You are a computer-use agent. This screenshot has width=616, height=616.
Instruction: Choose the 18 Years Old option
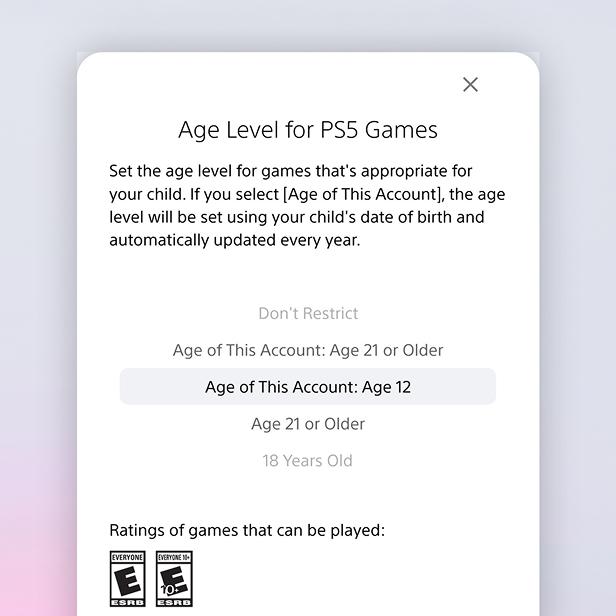308,461
